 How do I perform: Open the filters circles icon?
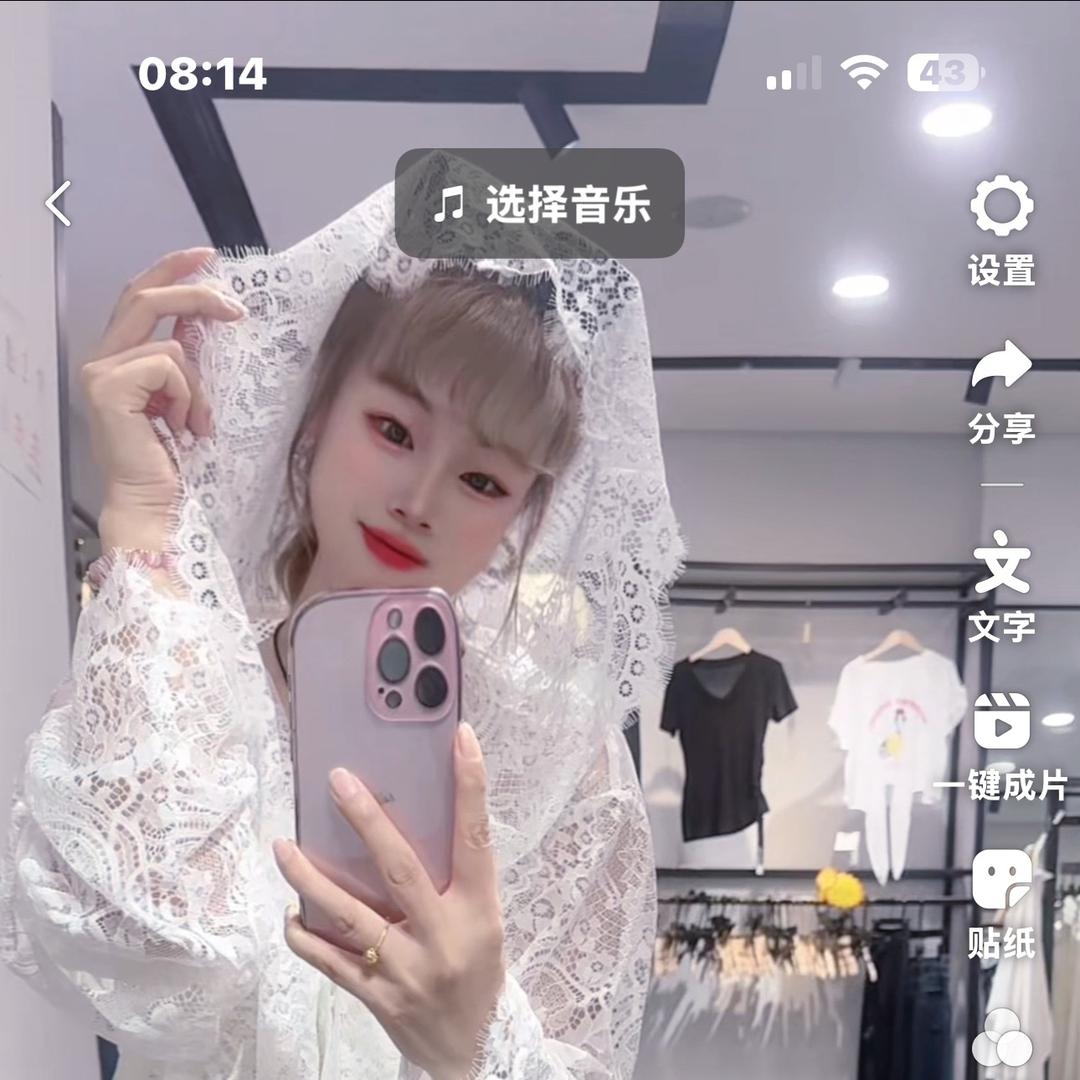1001,1037
